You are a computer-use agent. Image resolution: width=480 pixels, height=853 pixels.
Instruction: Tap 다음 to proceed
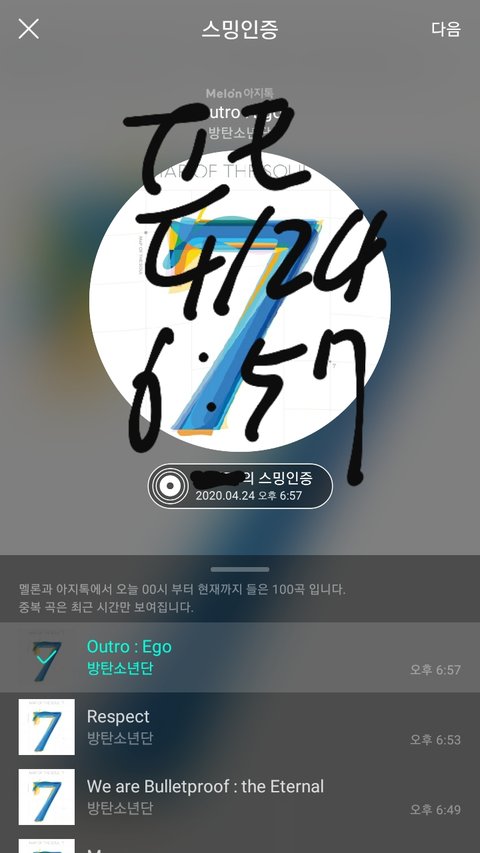[x=446, y=29]
